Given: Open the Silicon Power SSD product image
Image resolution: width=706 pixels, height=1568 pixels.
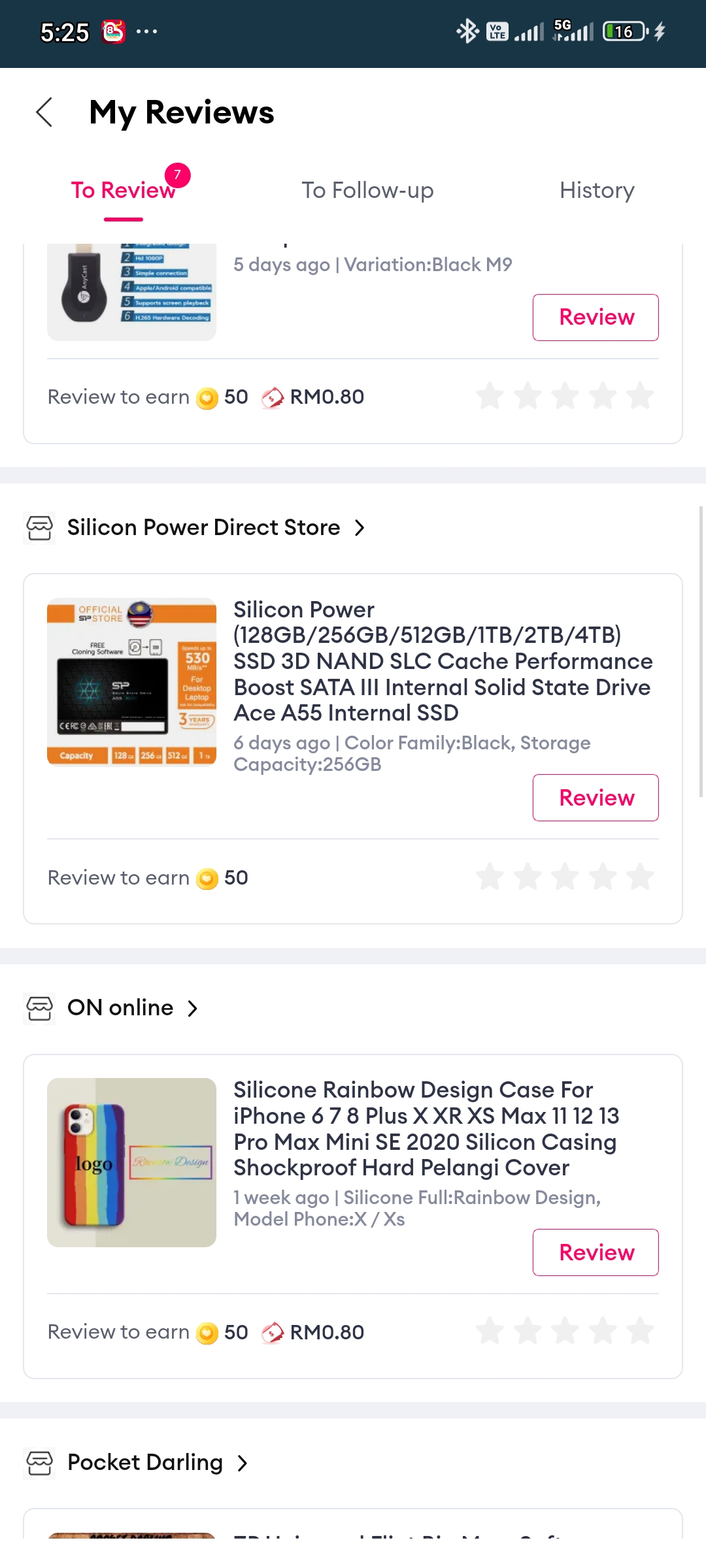Looking at the screenshot, I should [131, 681].
